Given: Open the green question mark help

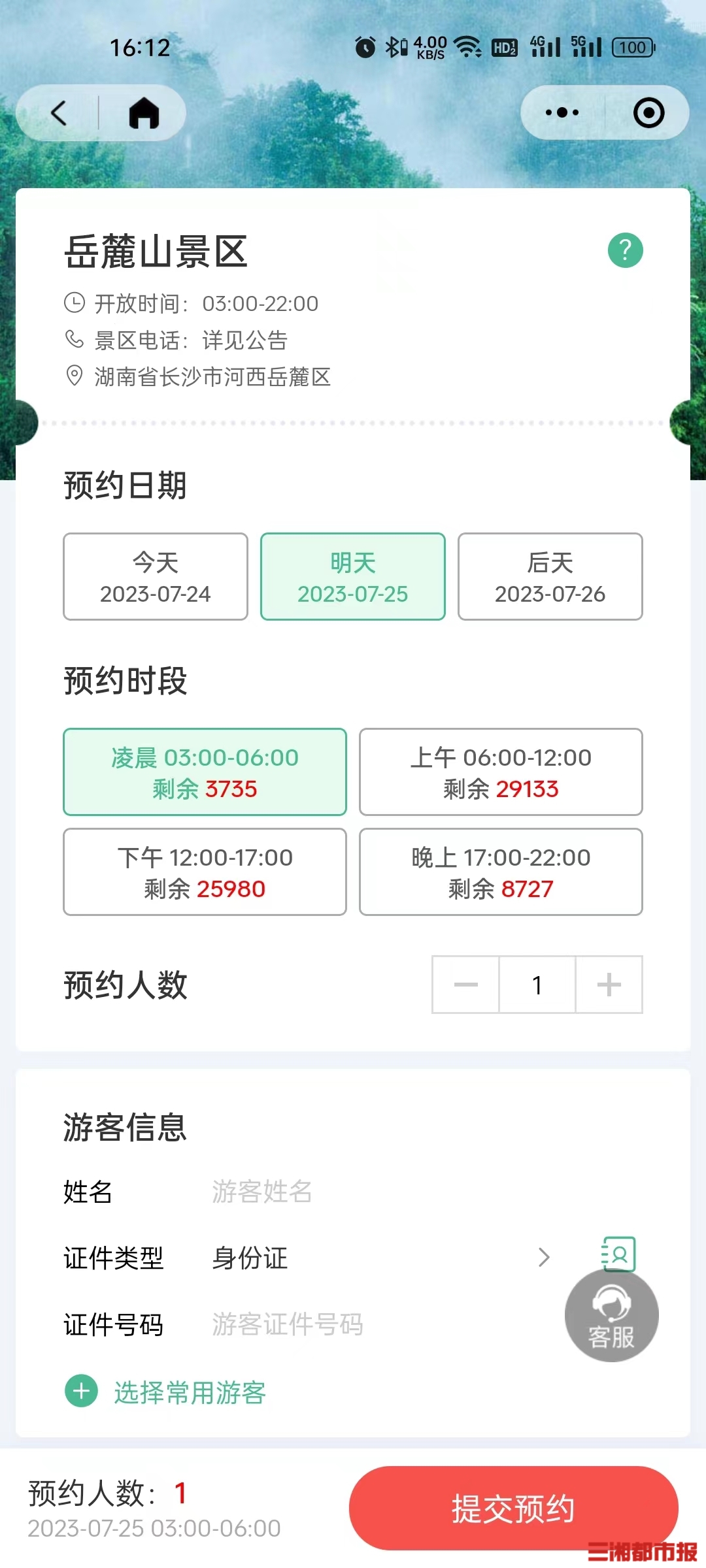Looking at the screenshot, I should tap(625, 250).
